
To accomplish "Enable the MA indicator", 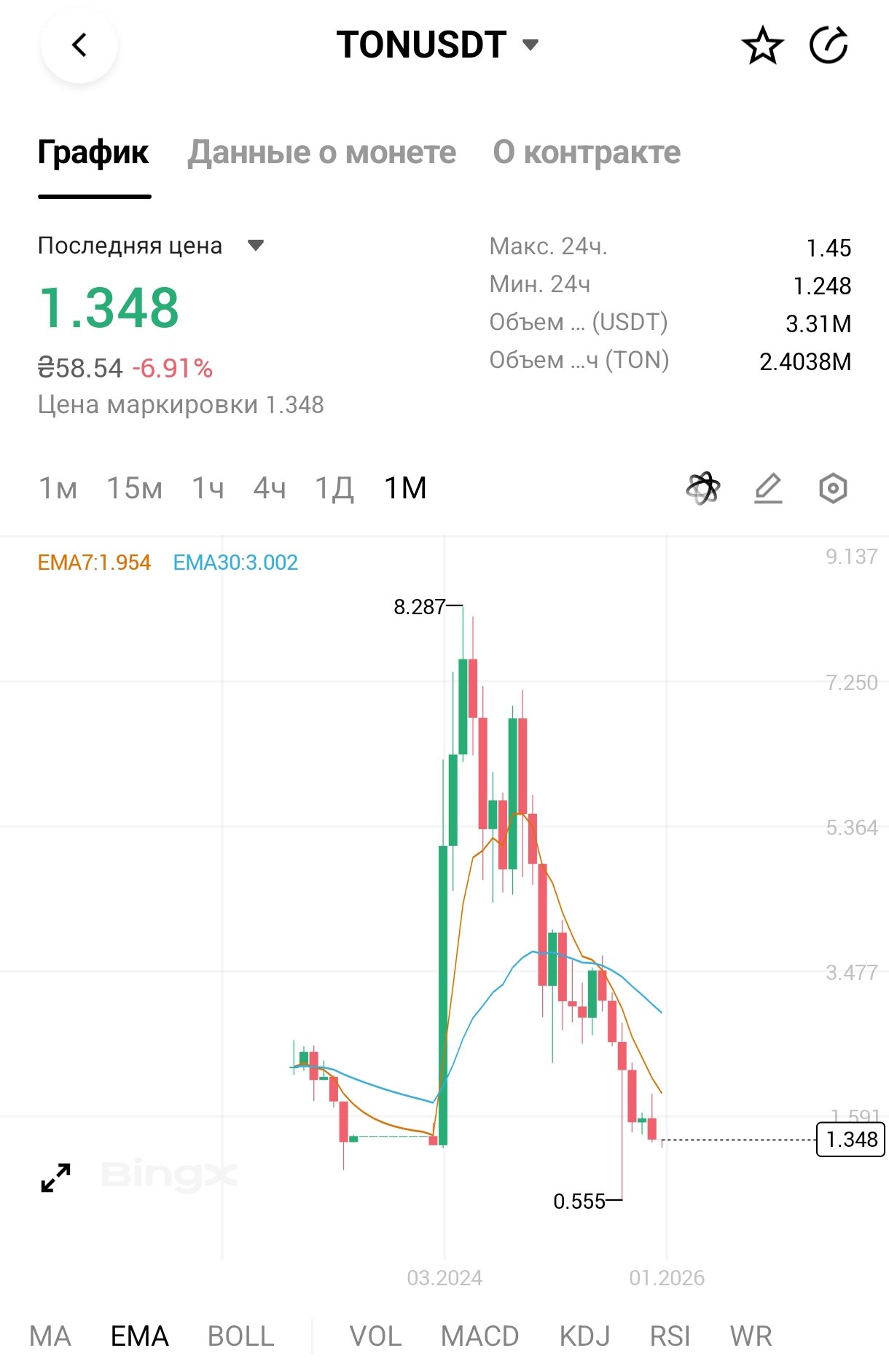I will (50, 1336).
